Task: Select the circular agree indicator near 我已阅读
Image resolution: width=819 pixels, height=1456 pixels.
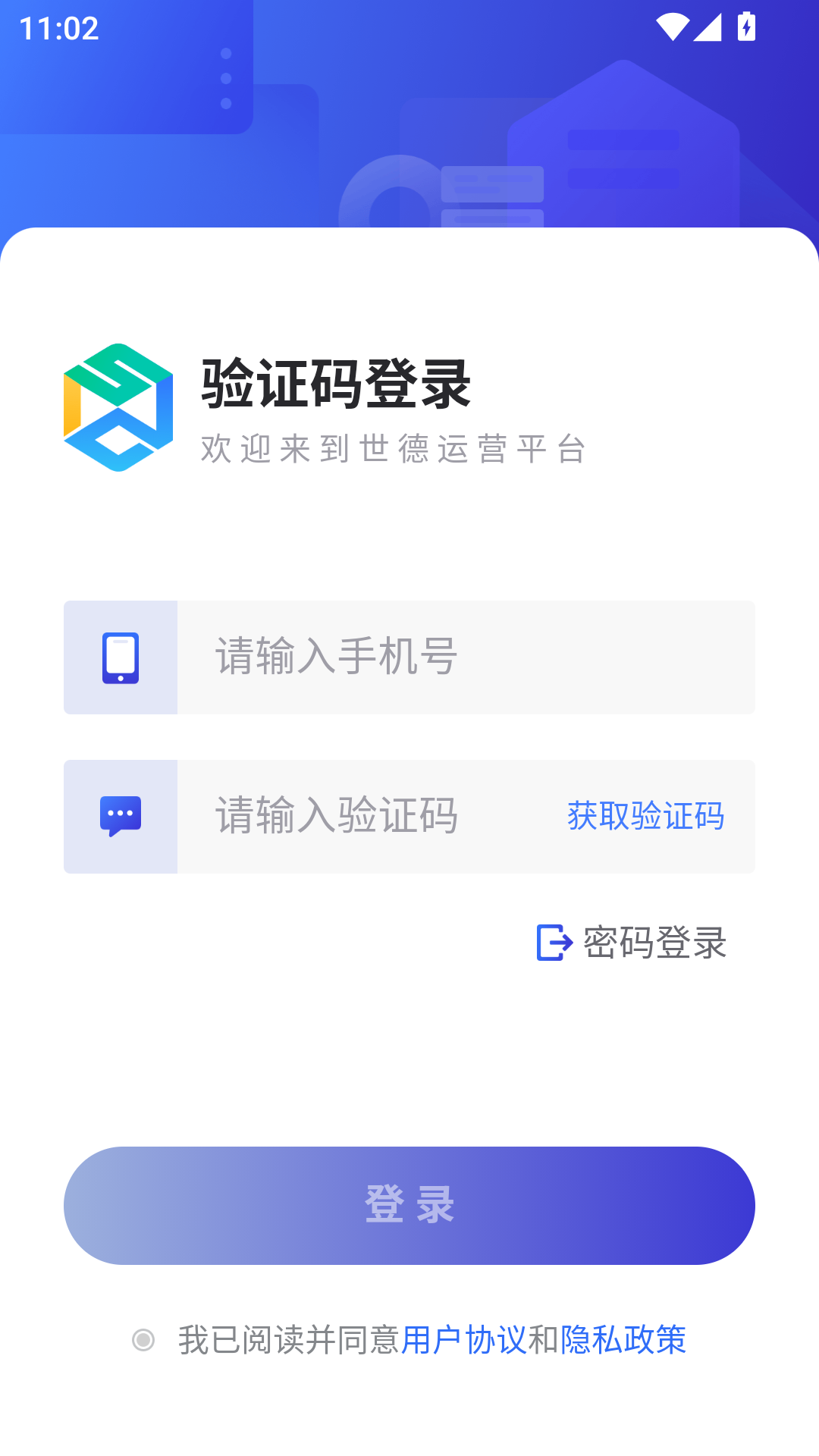Action: pyautogui.click(x=143, y=1339)
